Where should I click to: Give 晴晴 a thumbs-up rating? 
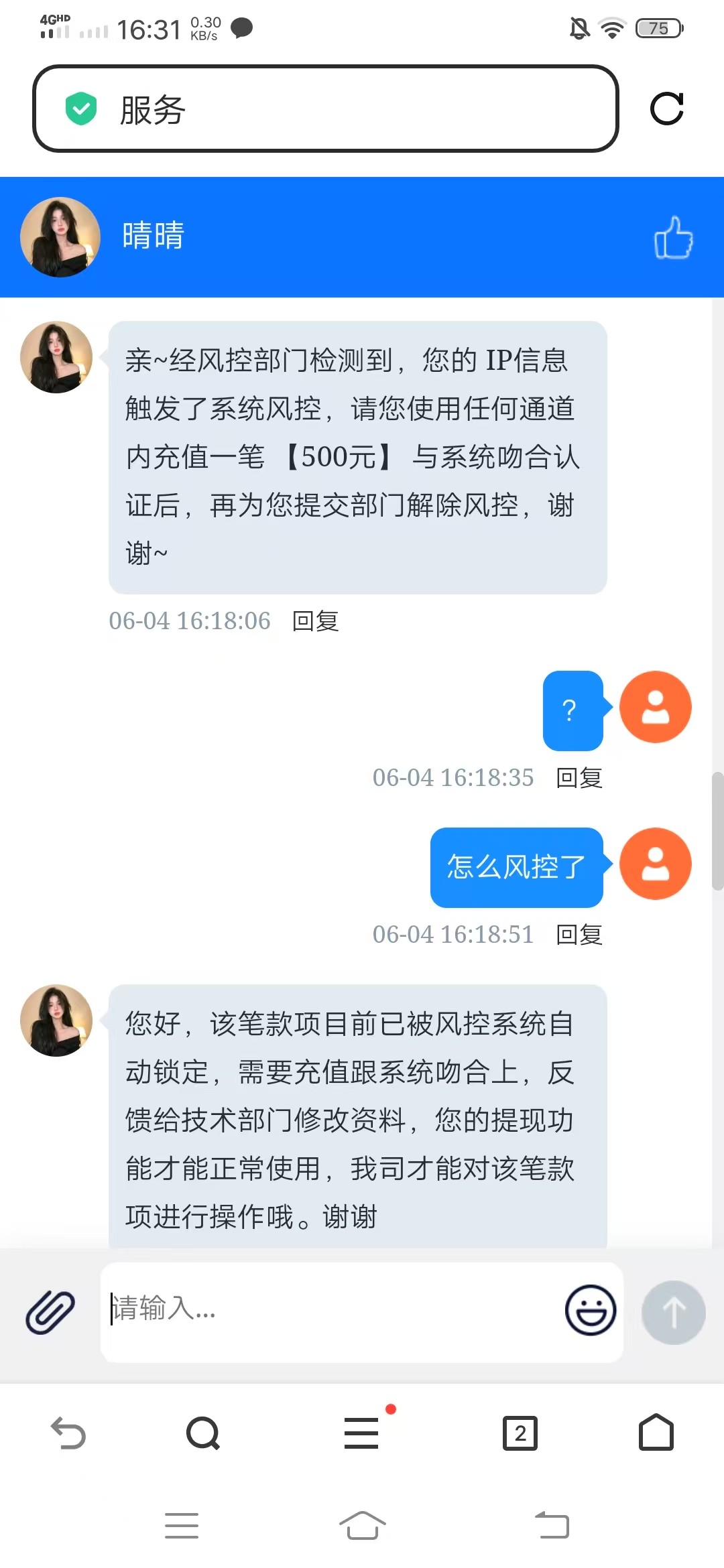pyautogui.click(x=673, y=237)
